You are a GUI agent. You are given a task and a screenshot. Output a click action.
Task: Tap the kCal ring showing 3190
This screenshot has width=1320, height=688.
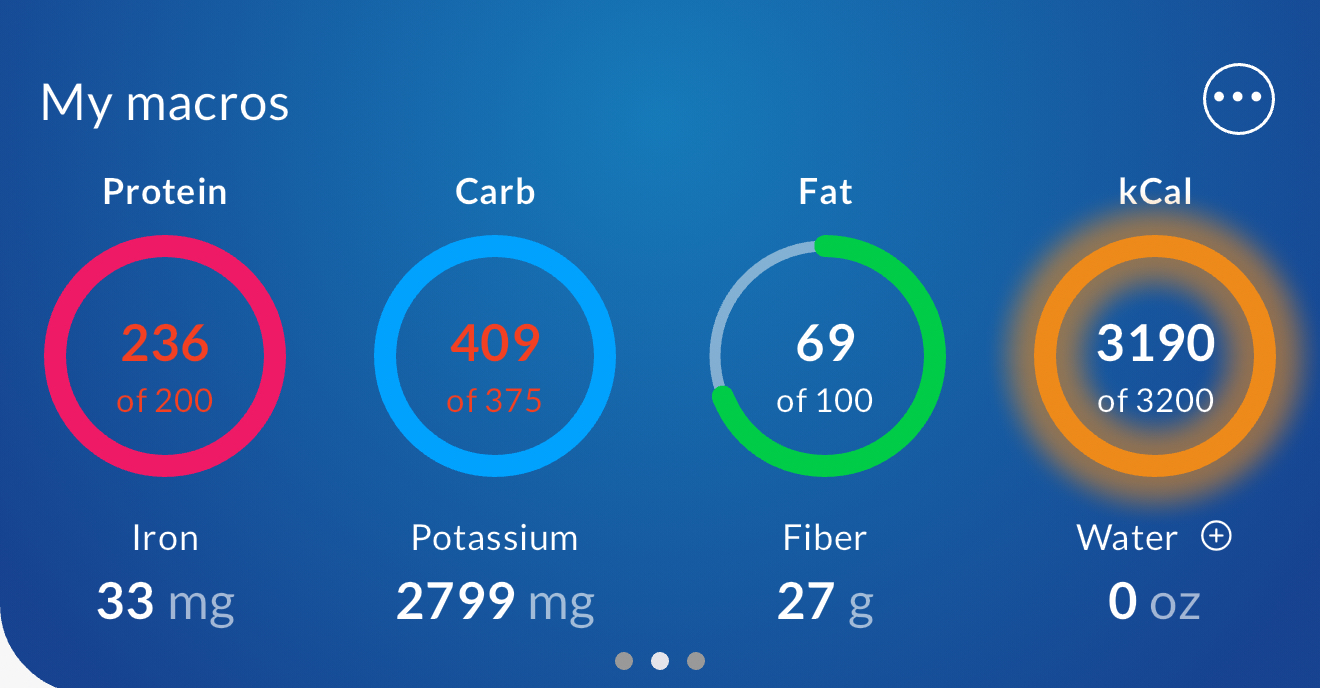pyautogui.click(x=1155, y=357)
